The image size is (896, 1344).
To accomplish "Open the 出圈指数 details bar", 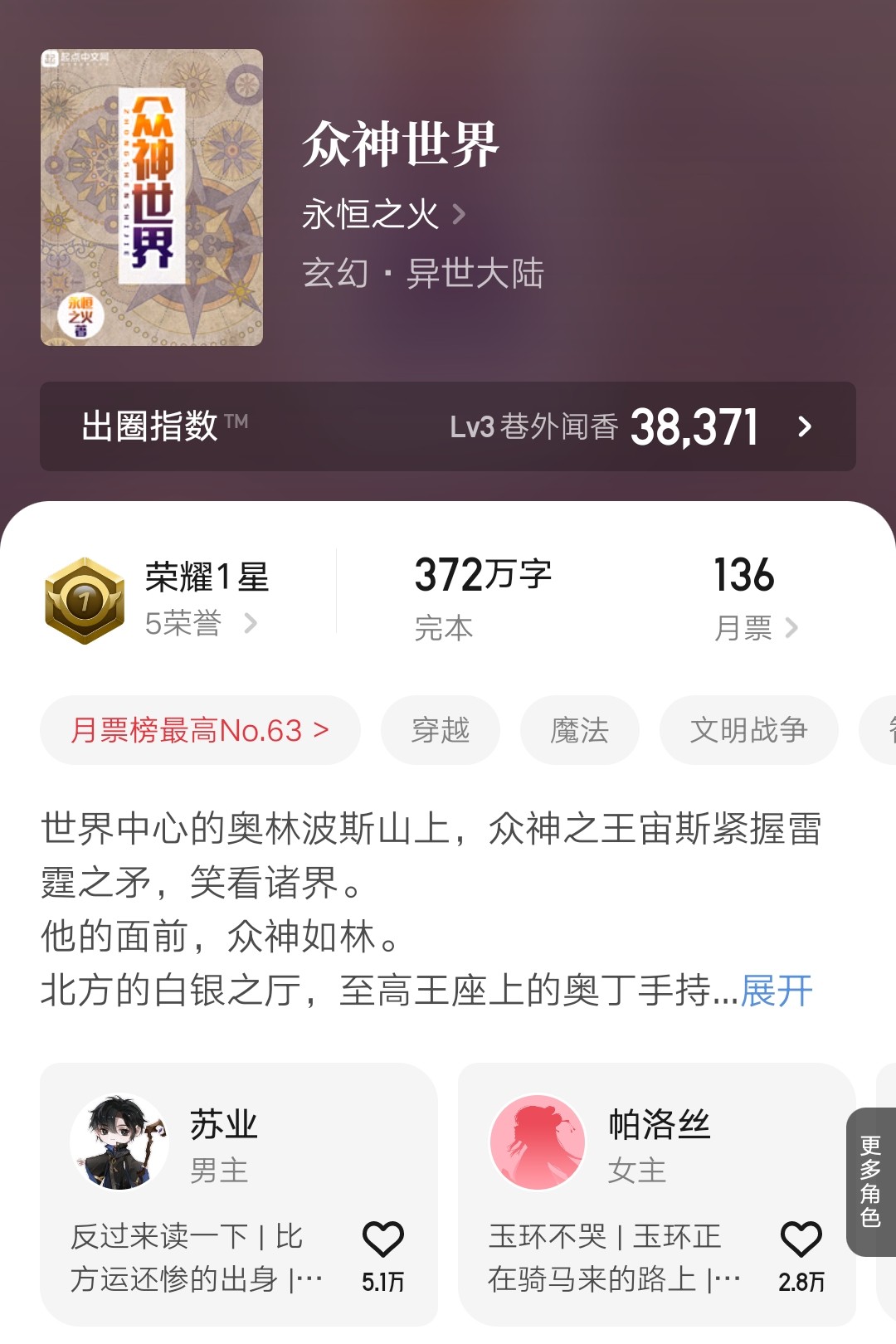I will coord(448,426).
